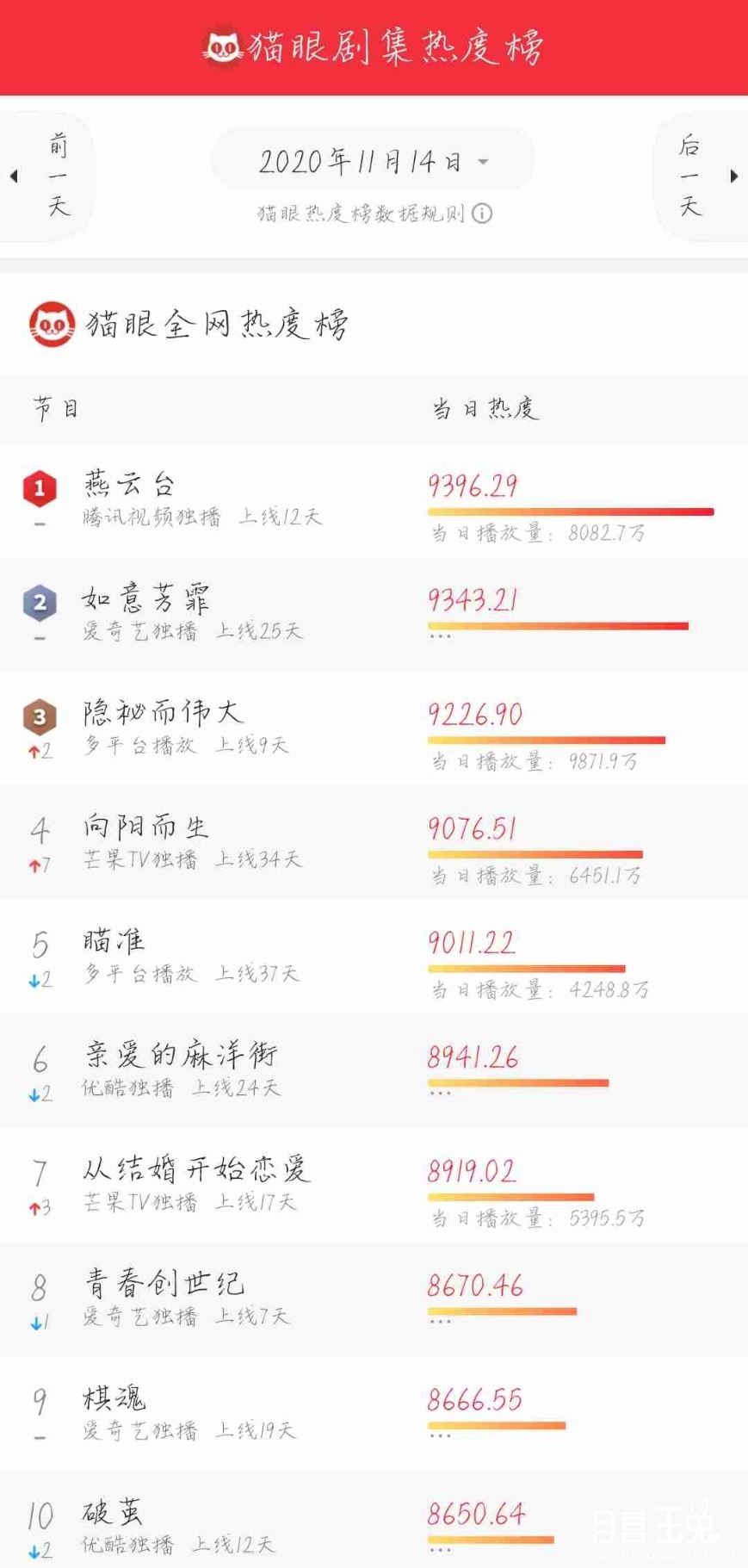The height and width of the screenshot is (1568, 748).
Task: Open the 破茧 ranking entry
Action: tap(374, 1520)
